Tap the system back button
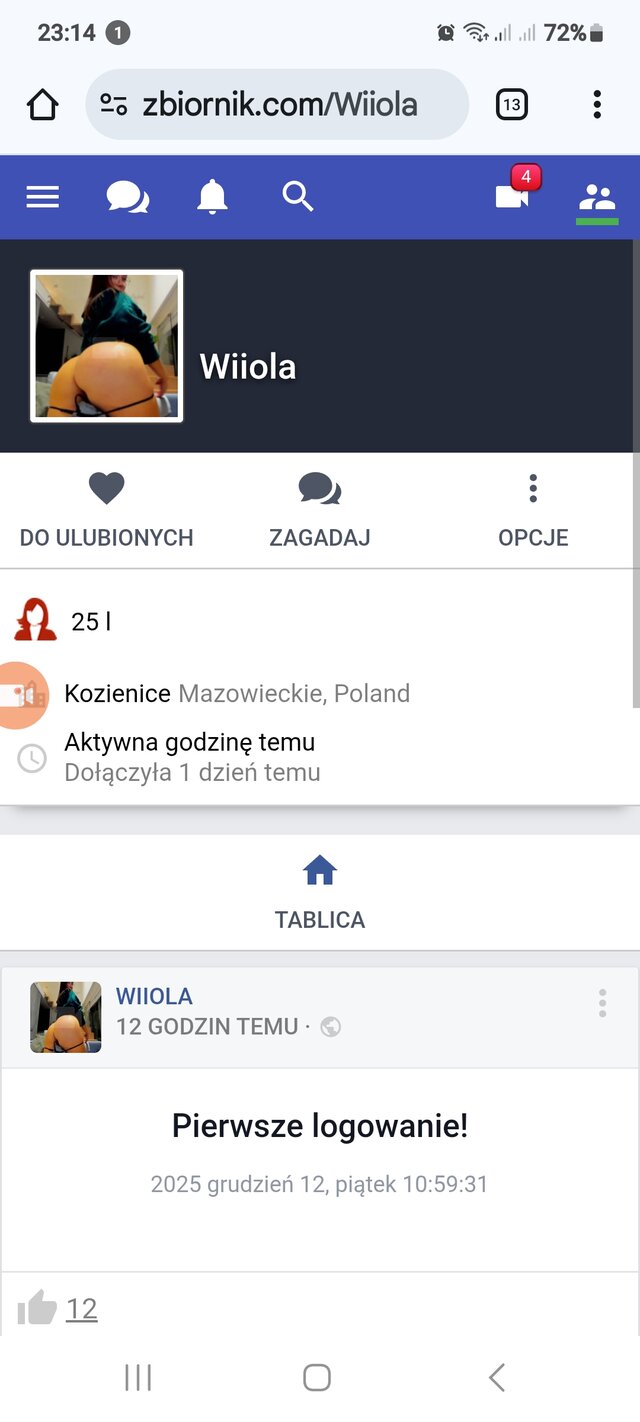Screen dimensions: 640x1422 coord(496,1377)
